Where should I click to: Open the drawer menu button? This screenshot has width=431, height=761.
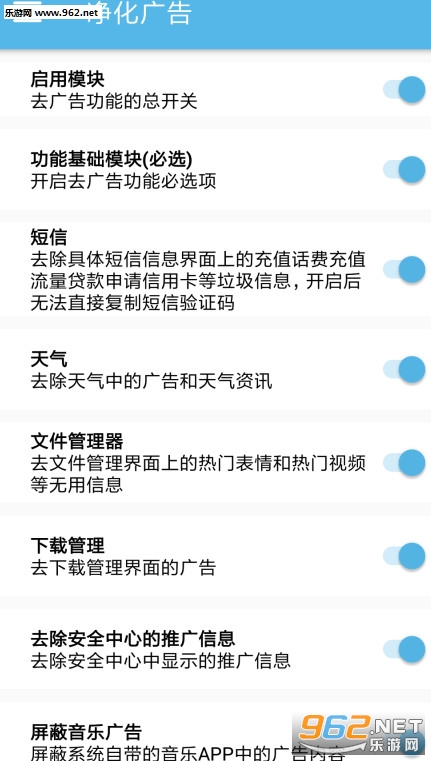[x=22, y=13]
